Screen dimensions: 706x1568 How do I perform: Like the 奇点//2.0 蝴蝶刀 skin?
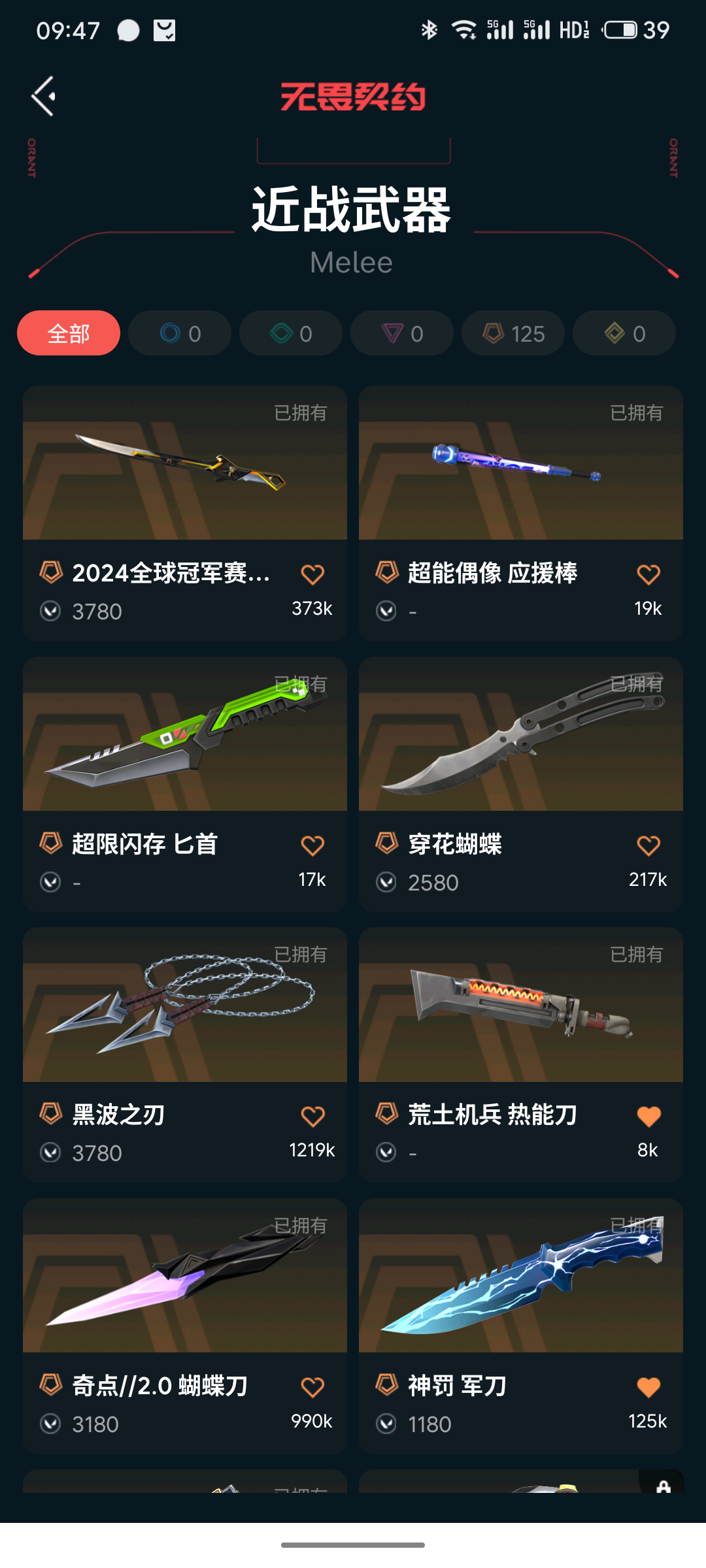click(x=312, y=1388)
